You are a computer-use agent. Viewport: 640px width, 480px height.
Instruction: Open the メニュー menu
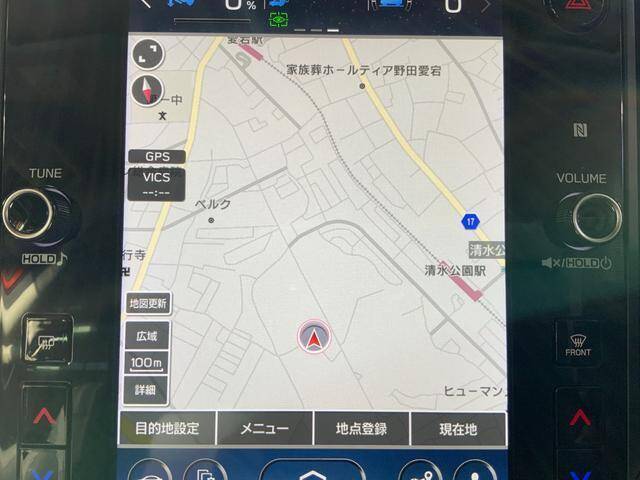coord(264,429)
